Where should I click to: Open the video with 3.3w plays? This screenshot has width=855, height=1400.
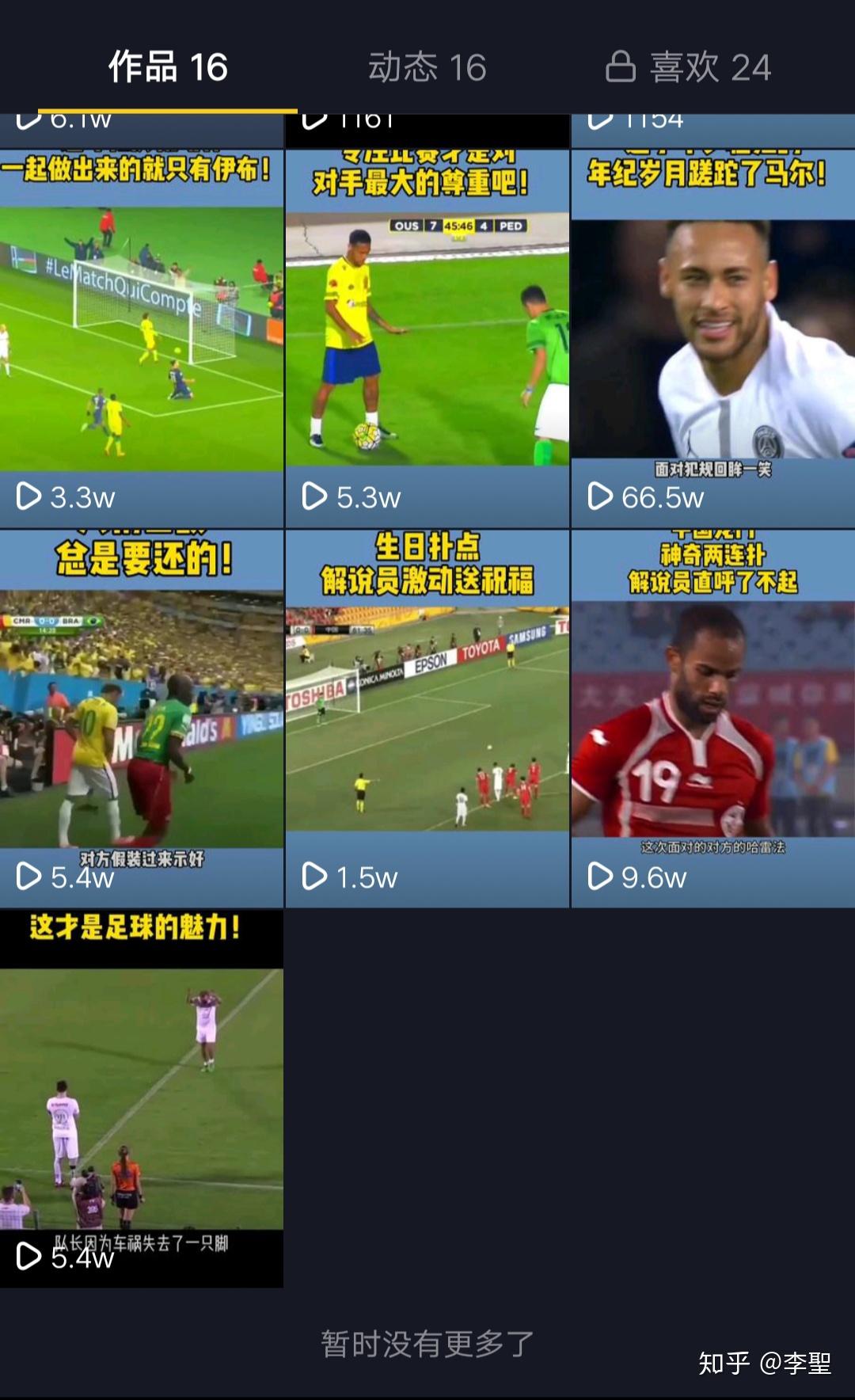click(x=142, y=338)
